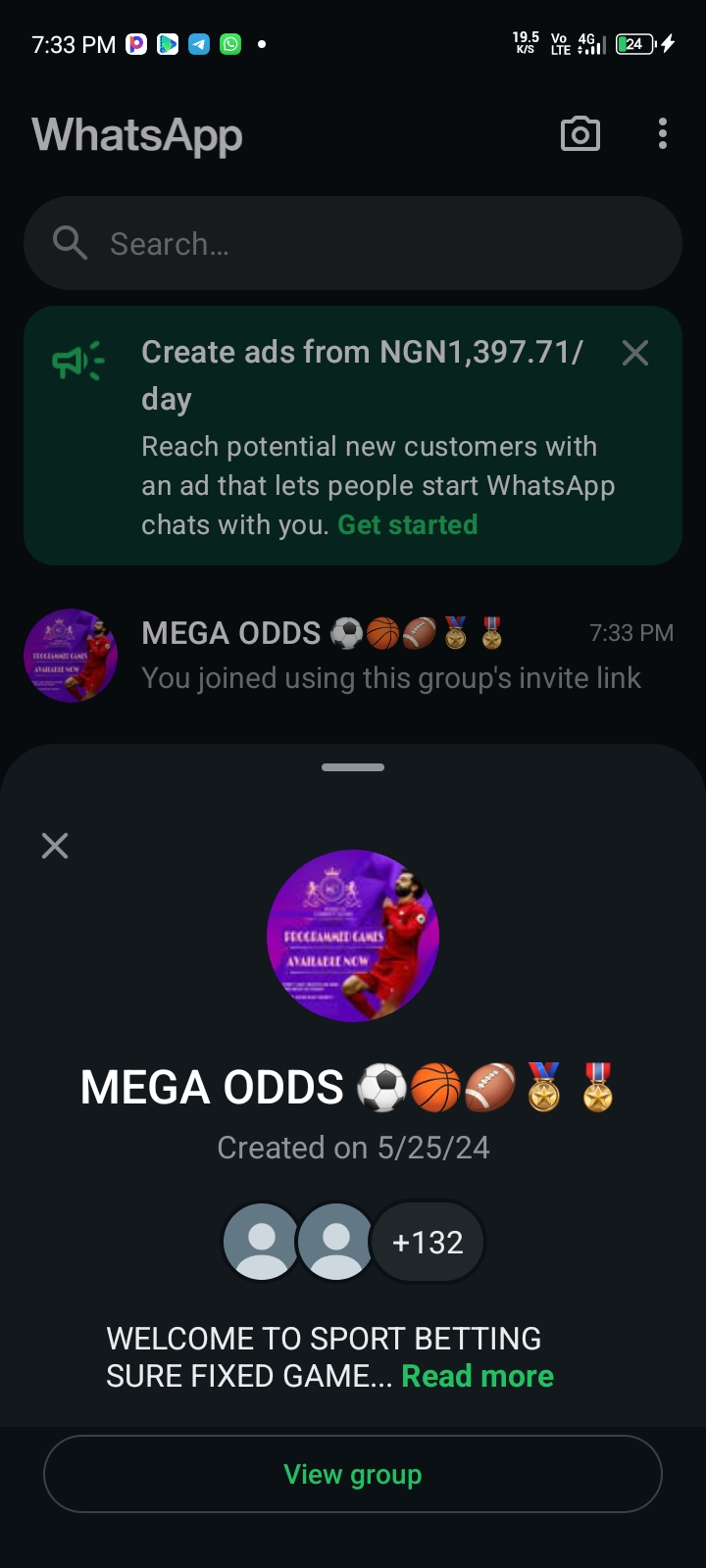Dismiss the Create ads banner
Image resolution: width=706 pixels, height=1568 pixels.
(x=635, y=353)
